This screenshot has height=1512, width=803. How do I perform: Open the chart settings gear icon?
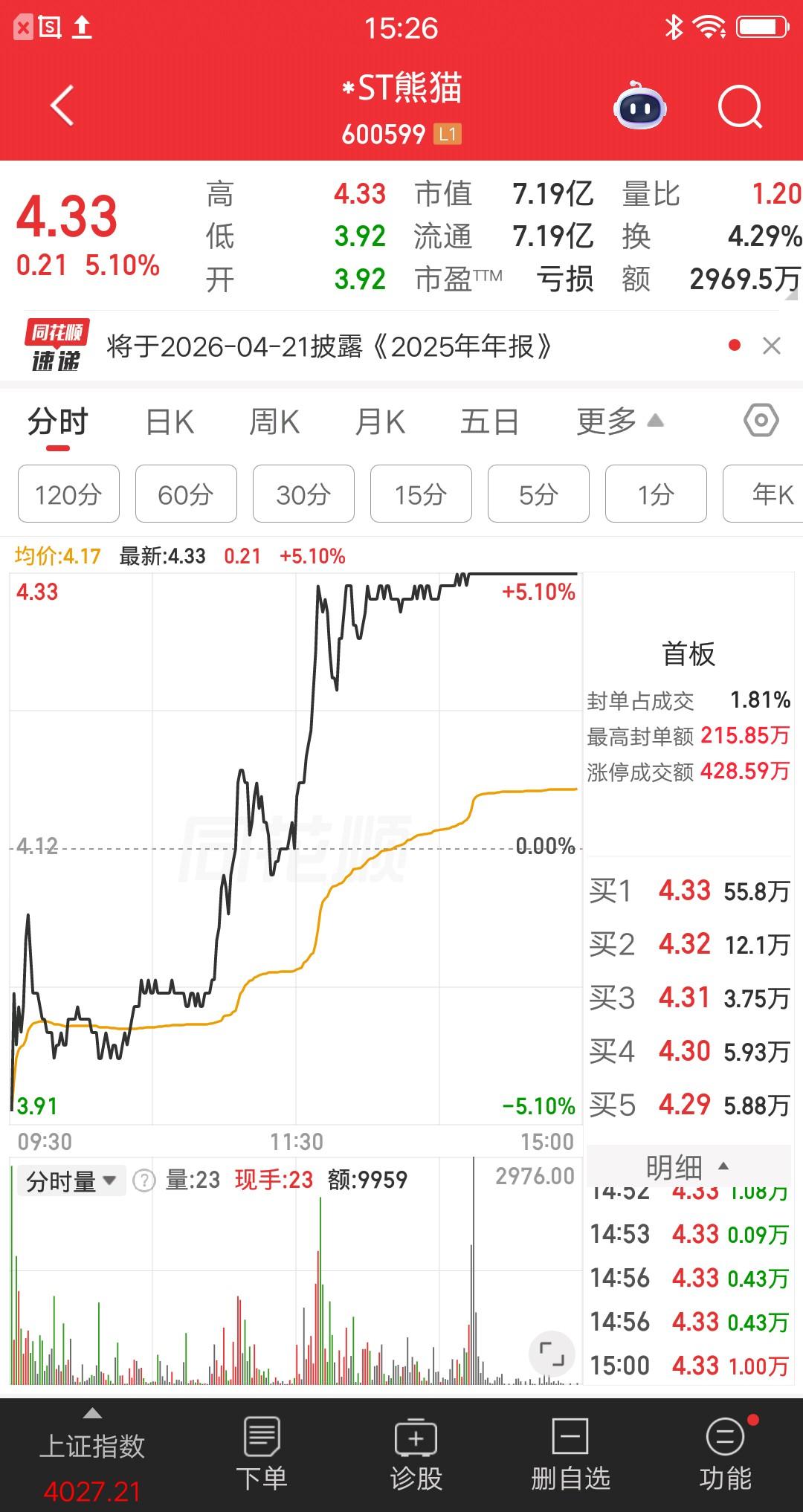click(x=761, y=421)
